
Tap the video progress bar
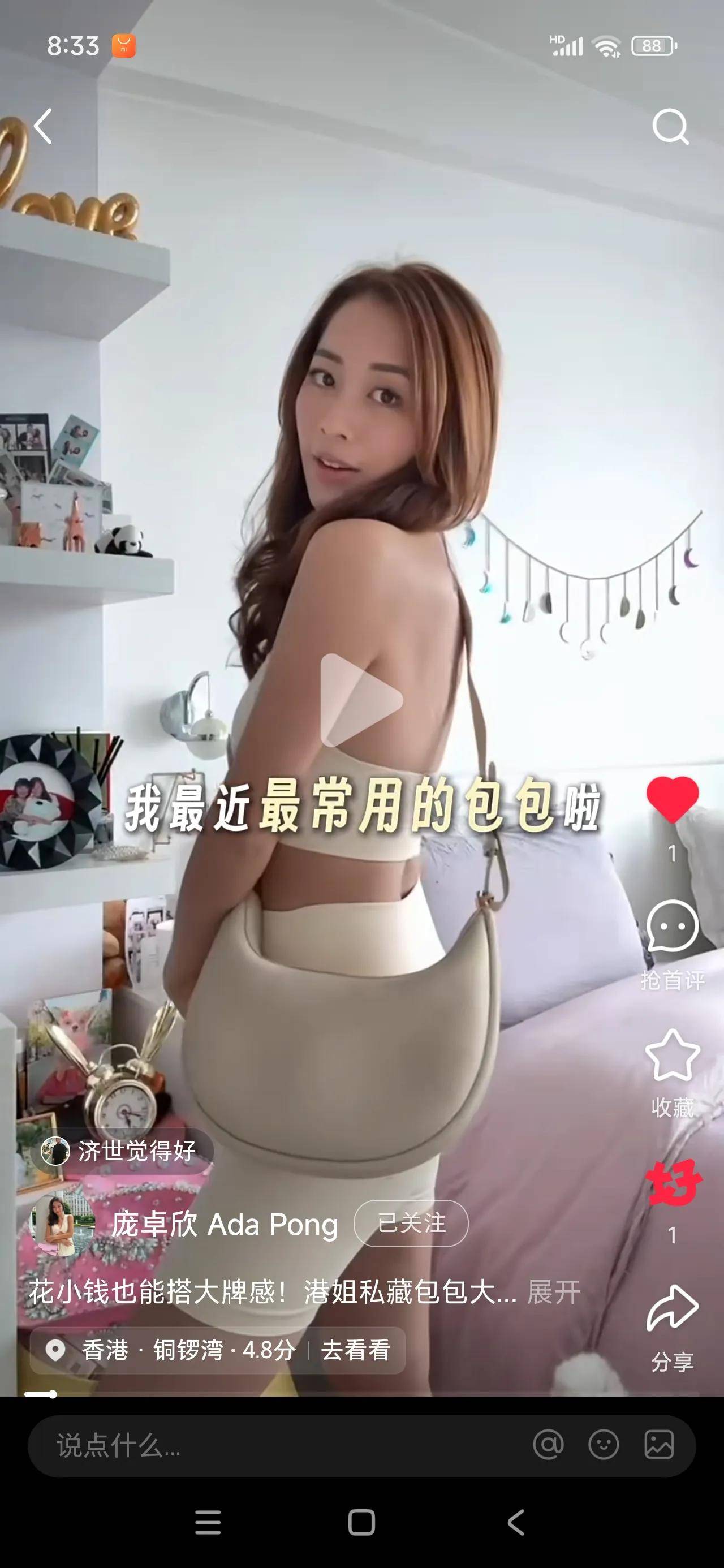pos(361,1394)
